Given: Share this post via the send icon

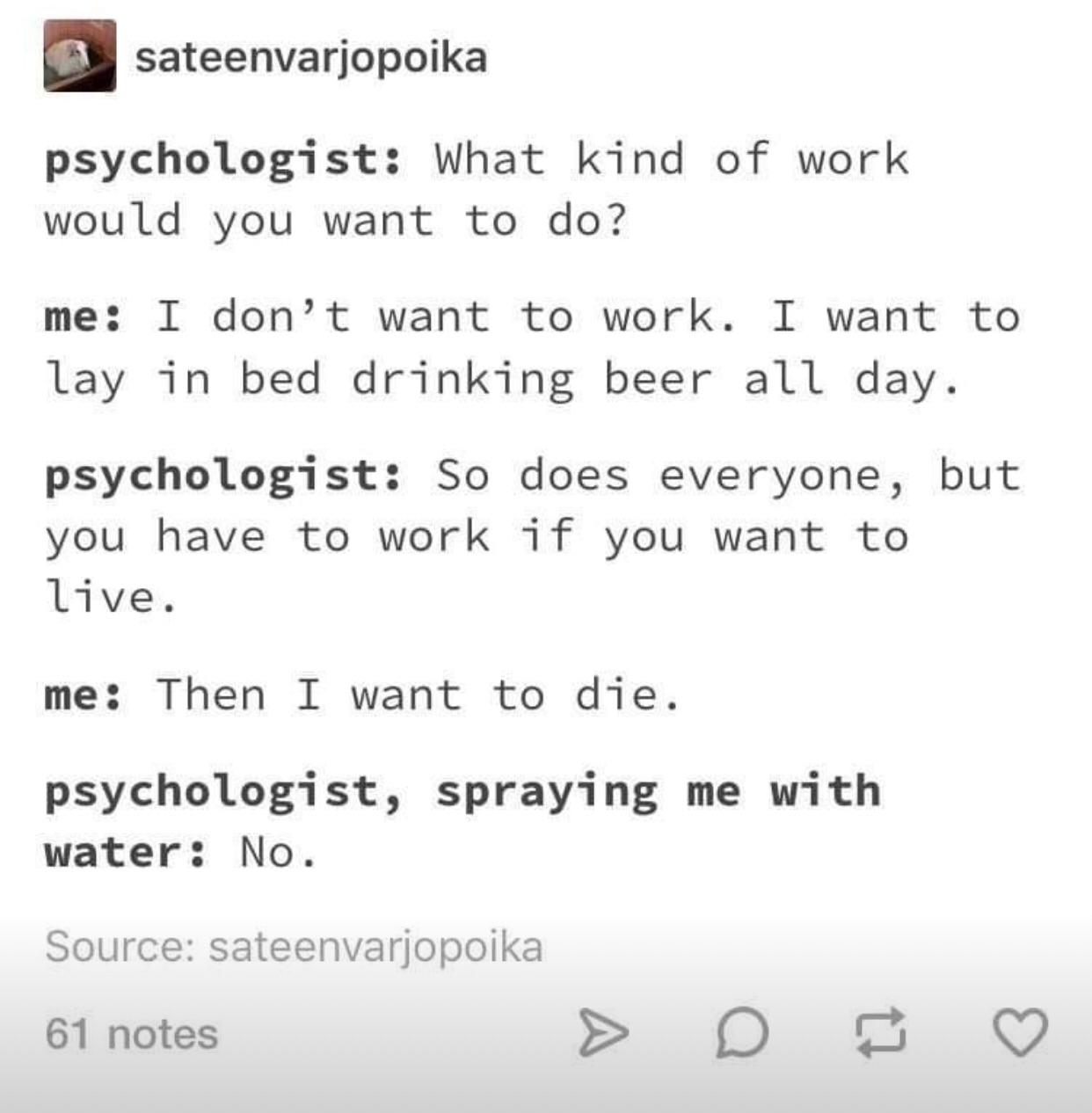Looking at the screenshot, I should tap(603, 1033).
